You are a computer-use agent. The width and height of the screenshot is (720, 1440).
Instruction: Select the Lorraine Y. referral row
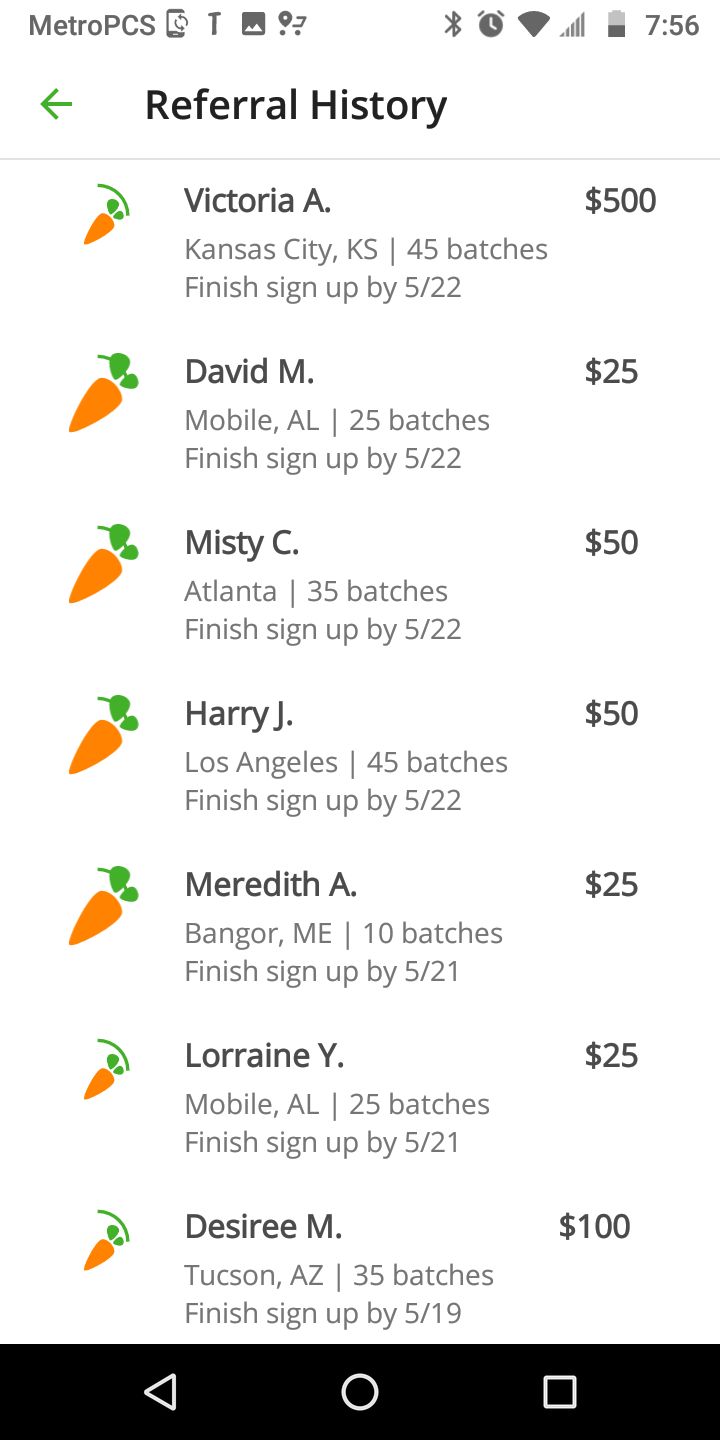coord(360,1099)
